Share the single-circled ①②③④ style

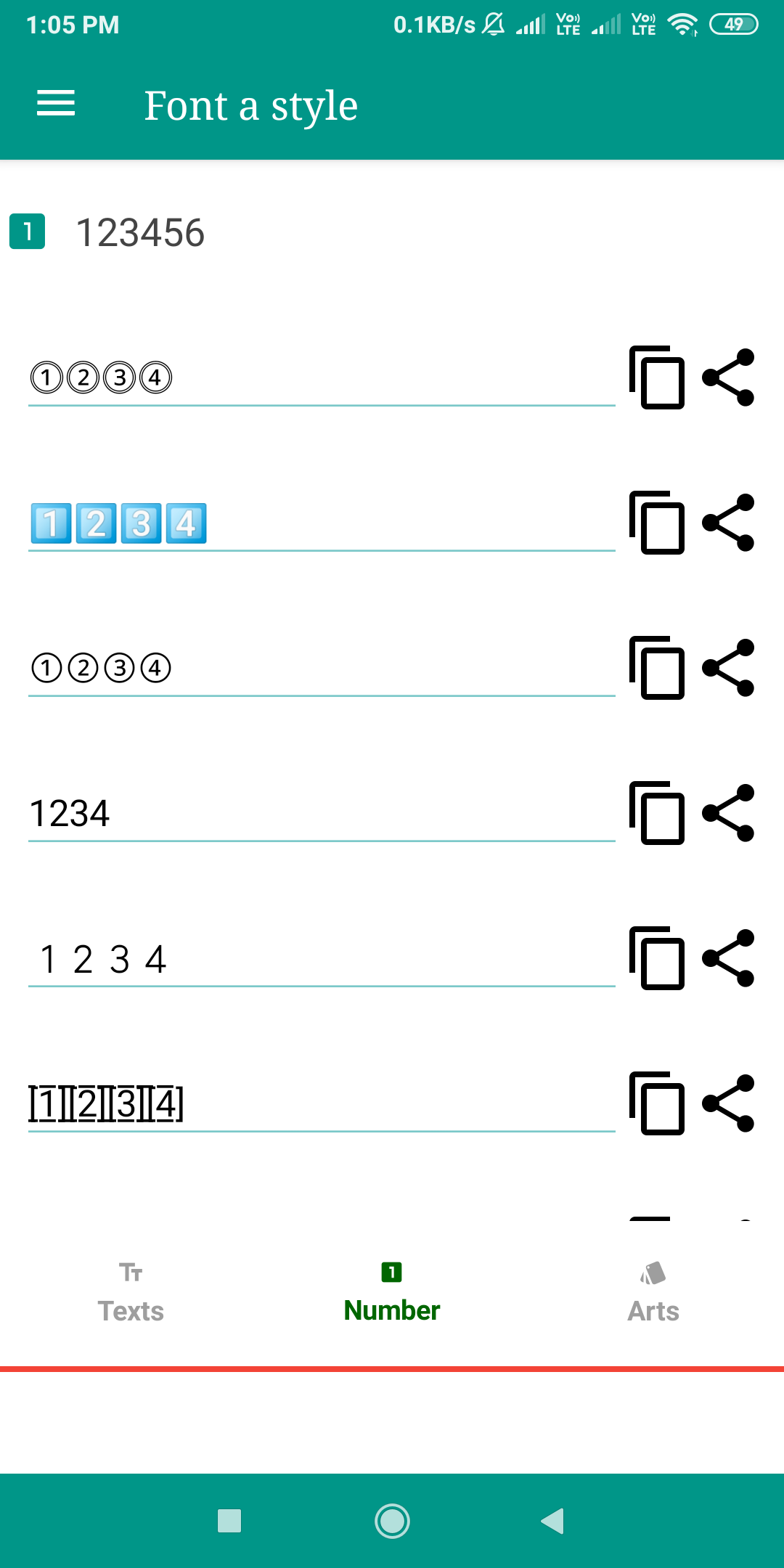tap(729, 668)
